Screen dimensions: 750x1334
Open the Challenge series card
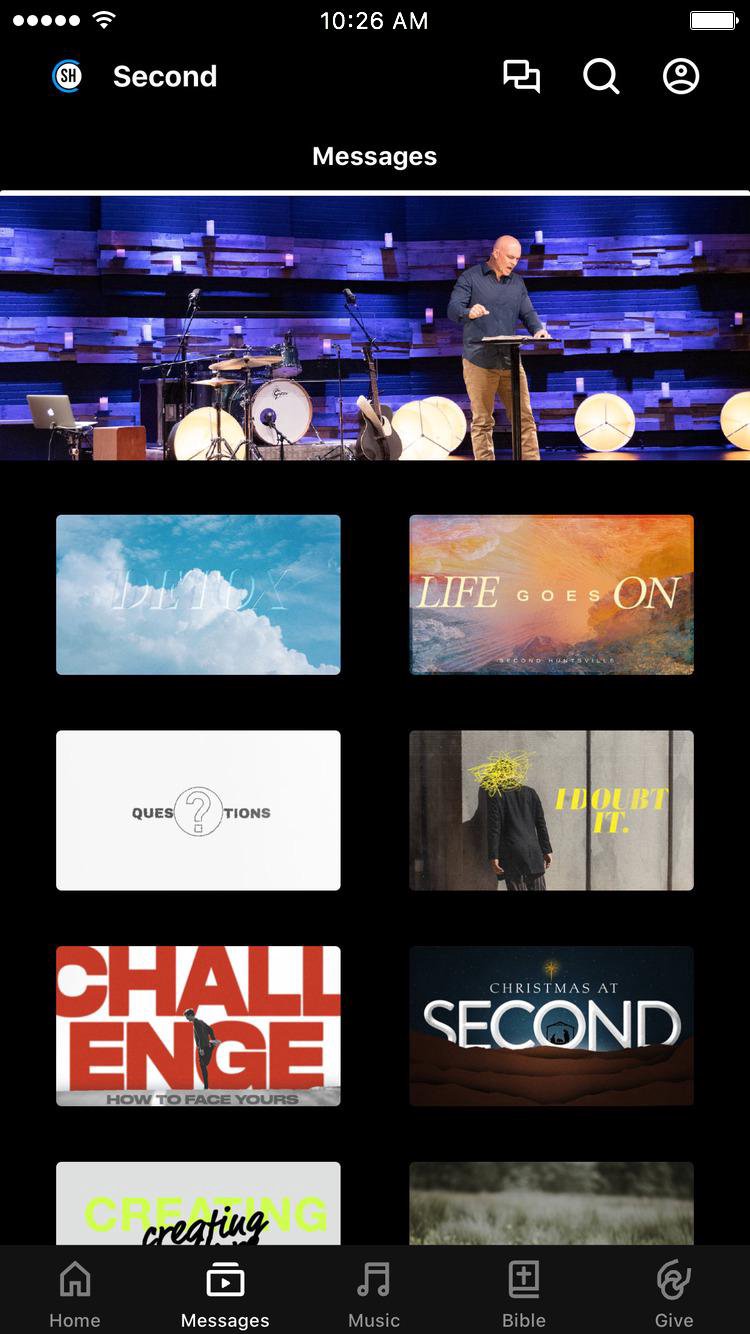pyautogui.click(x=198, y=1026)
